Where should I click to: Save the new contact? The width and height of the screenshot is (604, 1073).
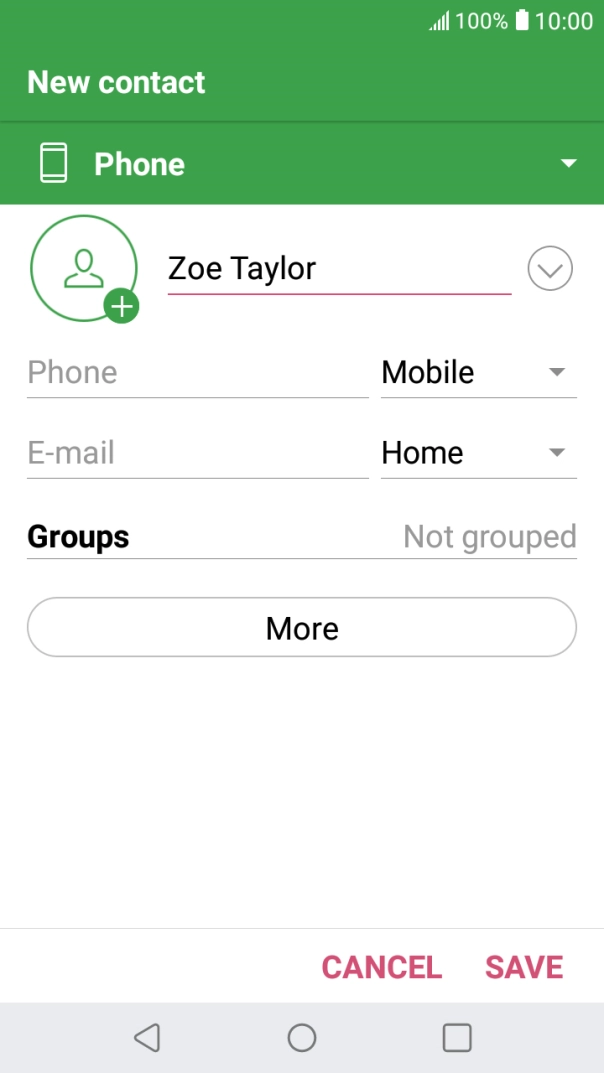[524, 967]
